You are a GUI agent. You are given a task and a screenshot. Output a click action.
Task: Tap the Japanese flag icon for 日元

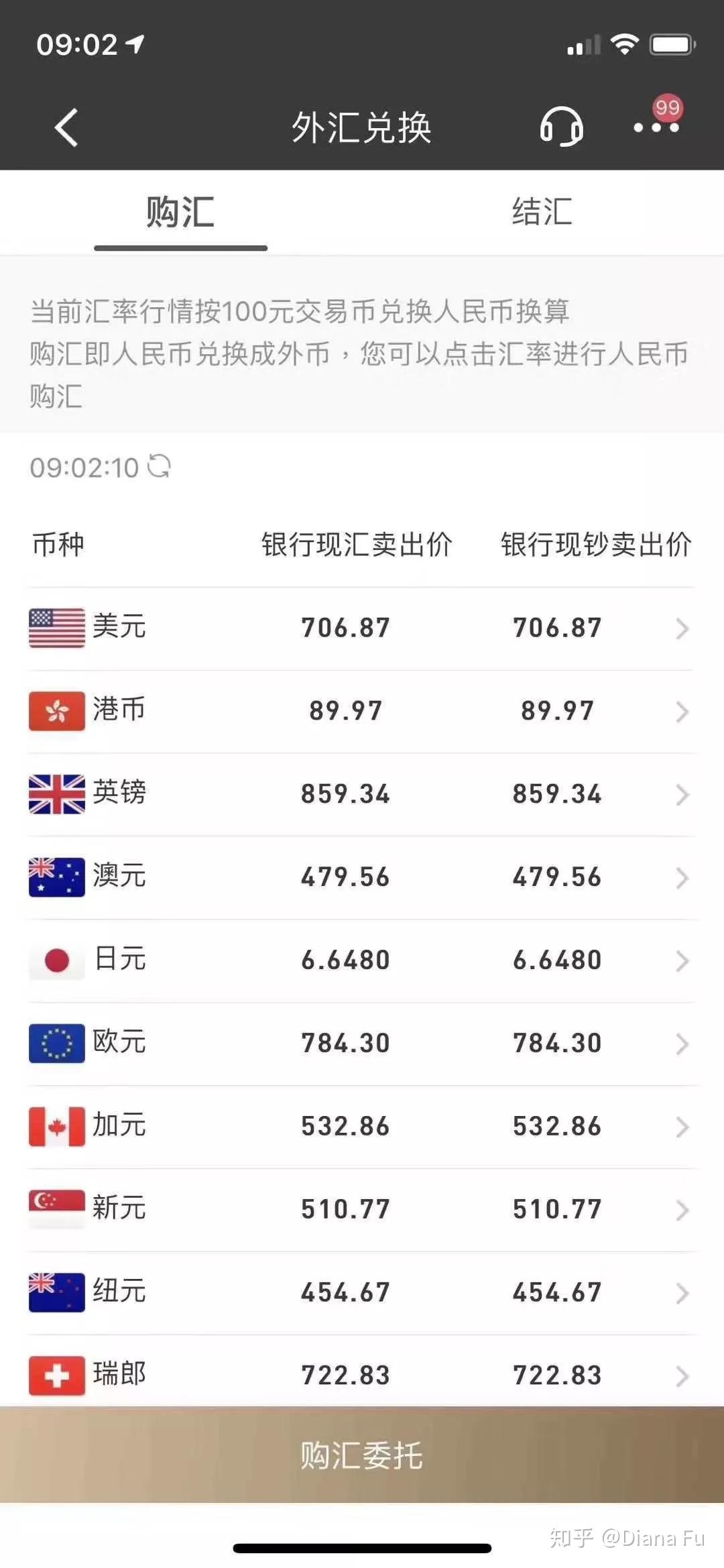[56, 960]
